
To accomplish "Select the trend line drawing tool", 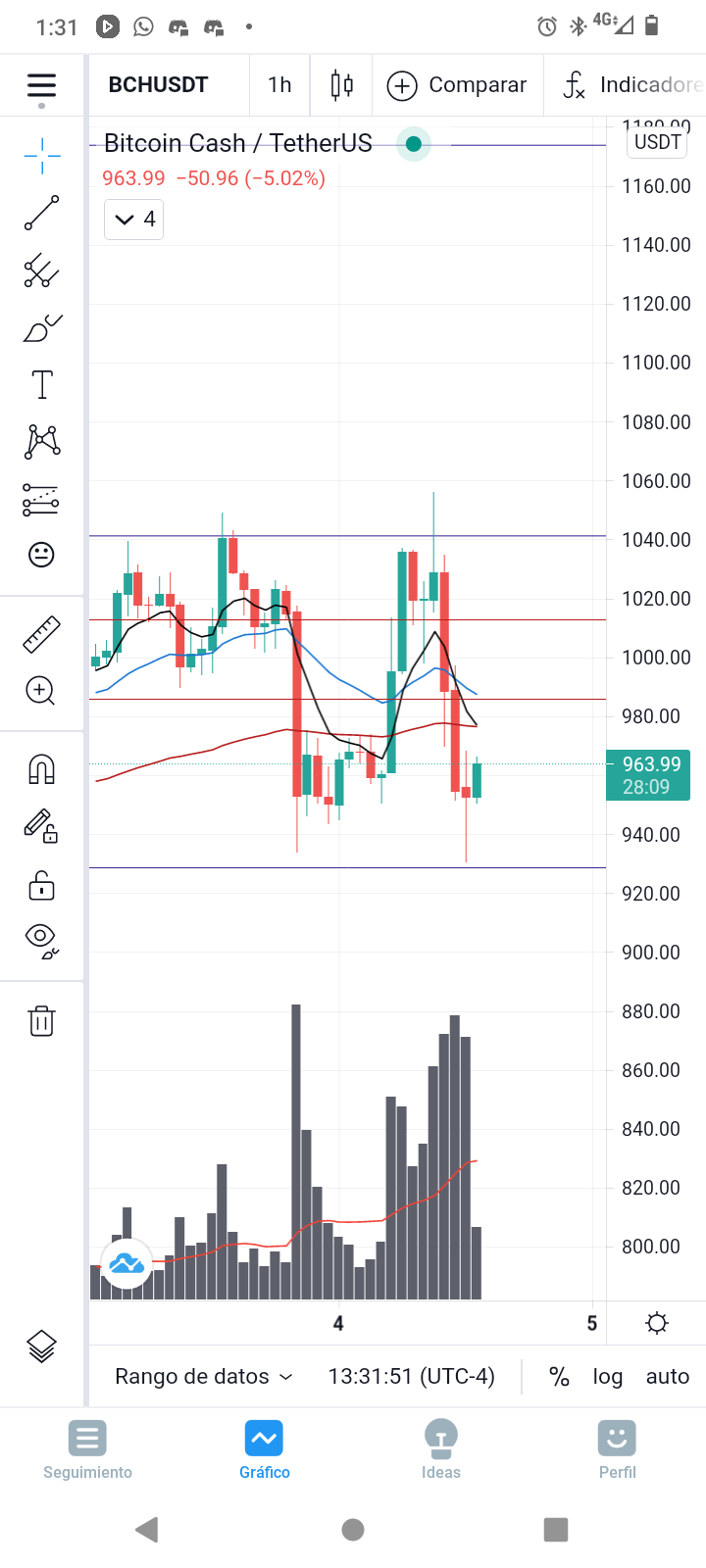I will tap(41, 213).
